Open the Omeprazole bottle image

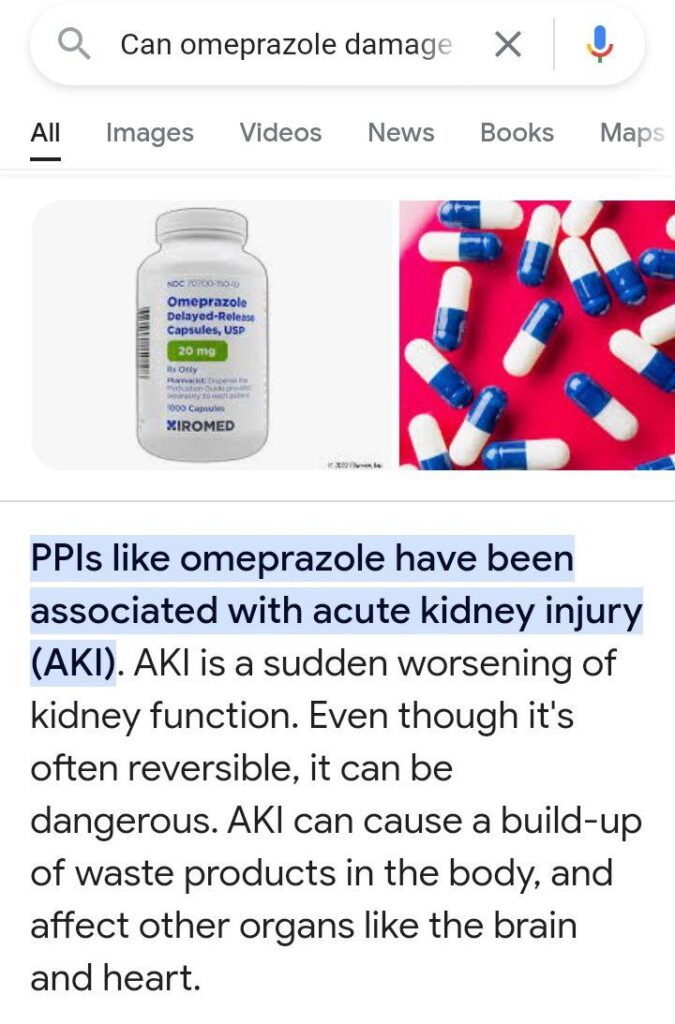pyautogui.click(x=211, y=335)
